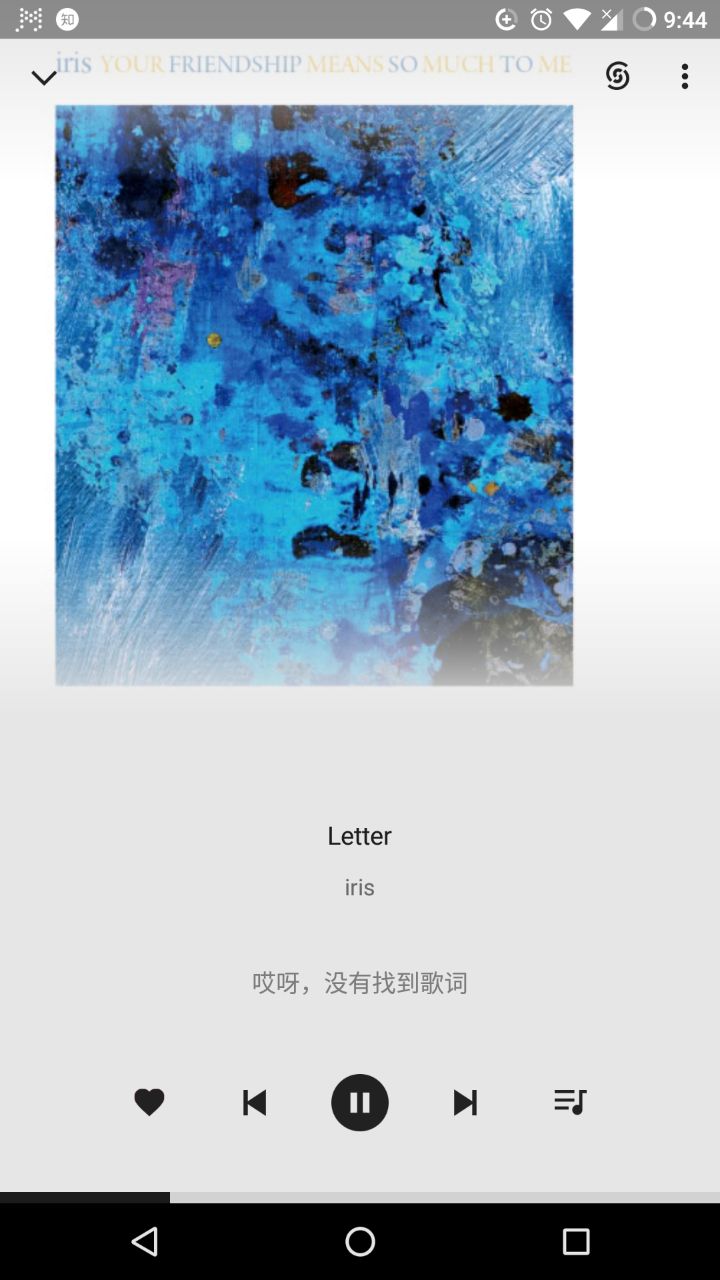Screen dimensions: 720x1280
Task: Go back with the system back button
Action: click(145, 1242)
